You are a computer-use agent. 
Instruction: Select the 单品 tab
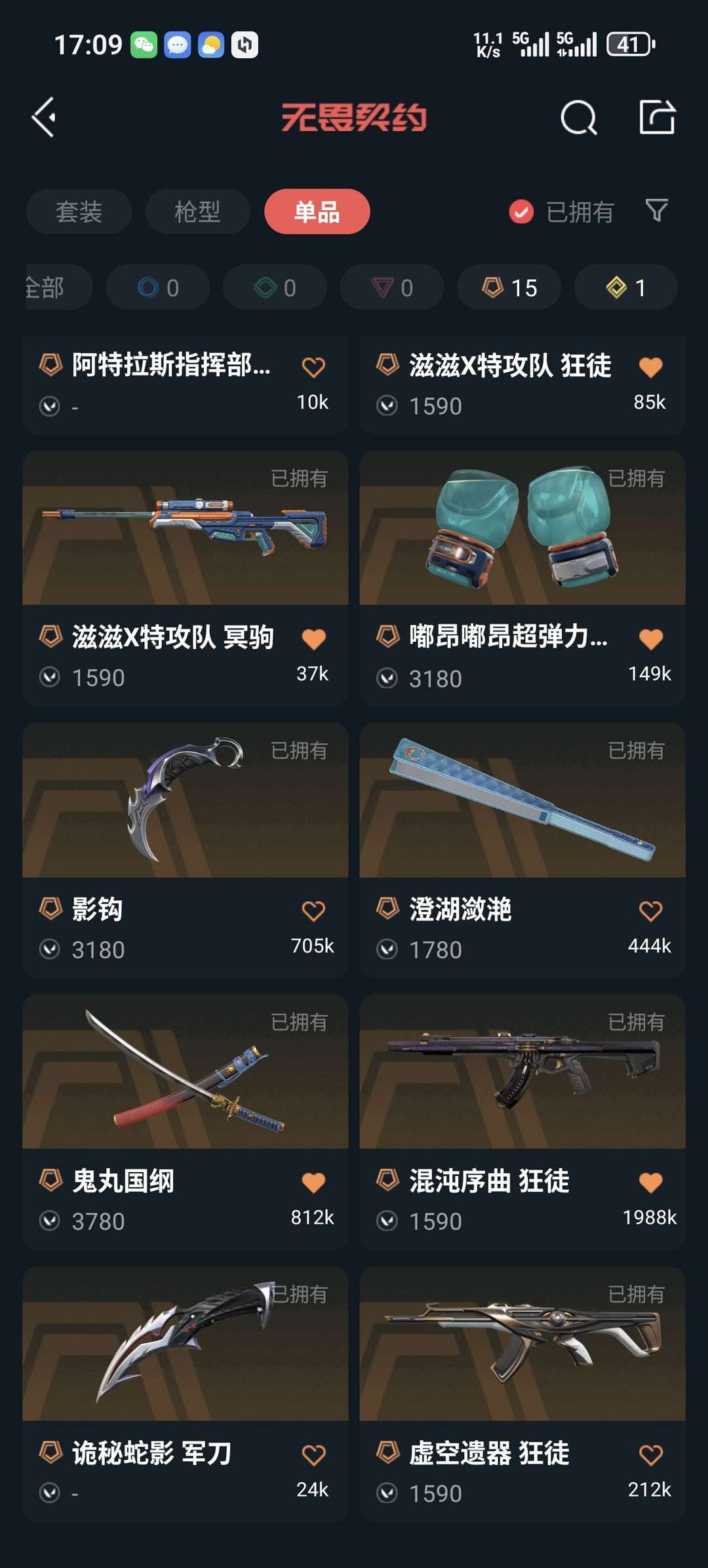[x=317, y=212]
